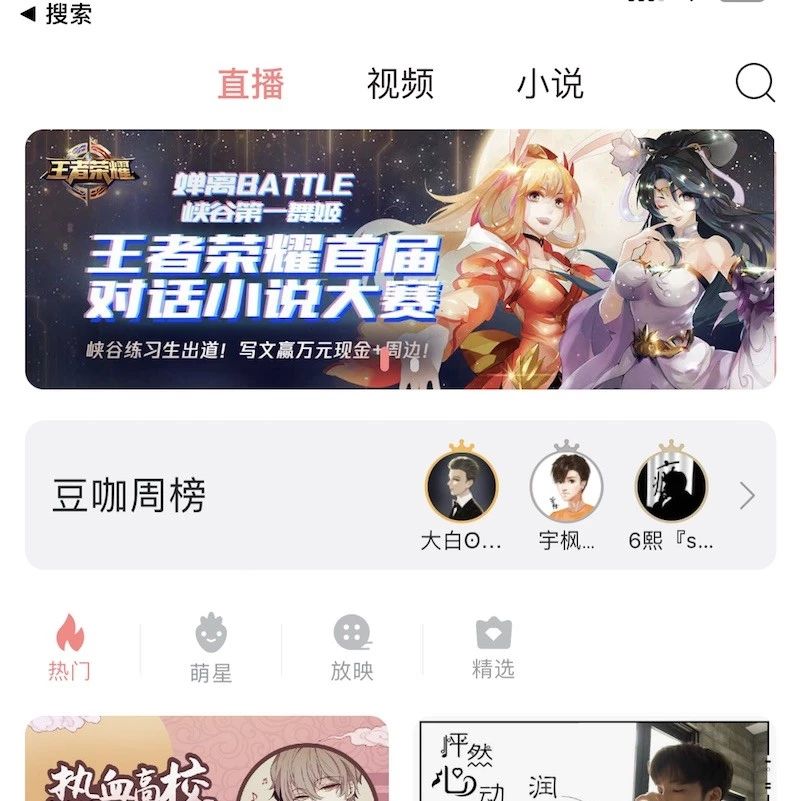
Task: Expand 豆咖周榜 with the chevron arrow
Action: point(747,495)
